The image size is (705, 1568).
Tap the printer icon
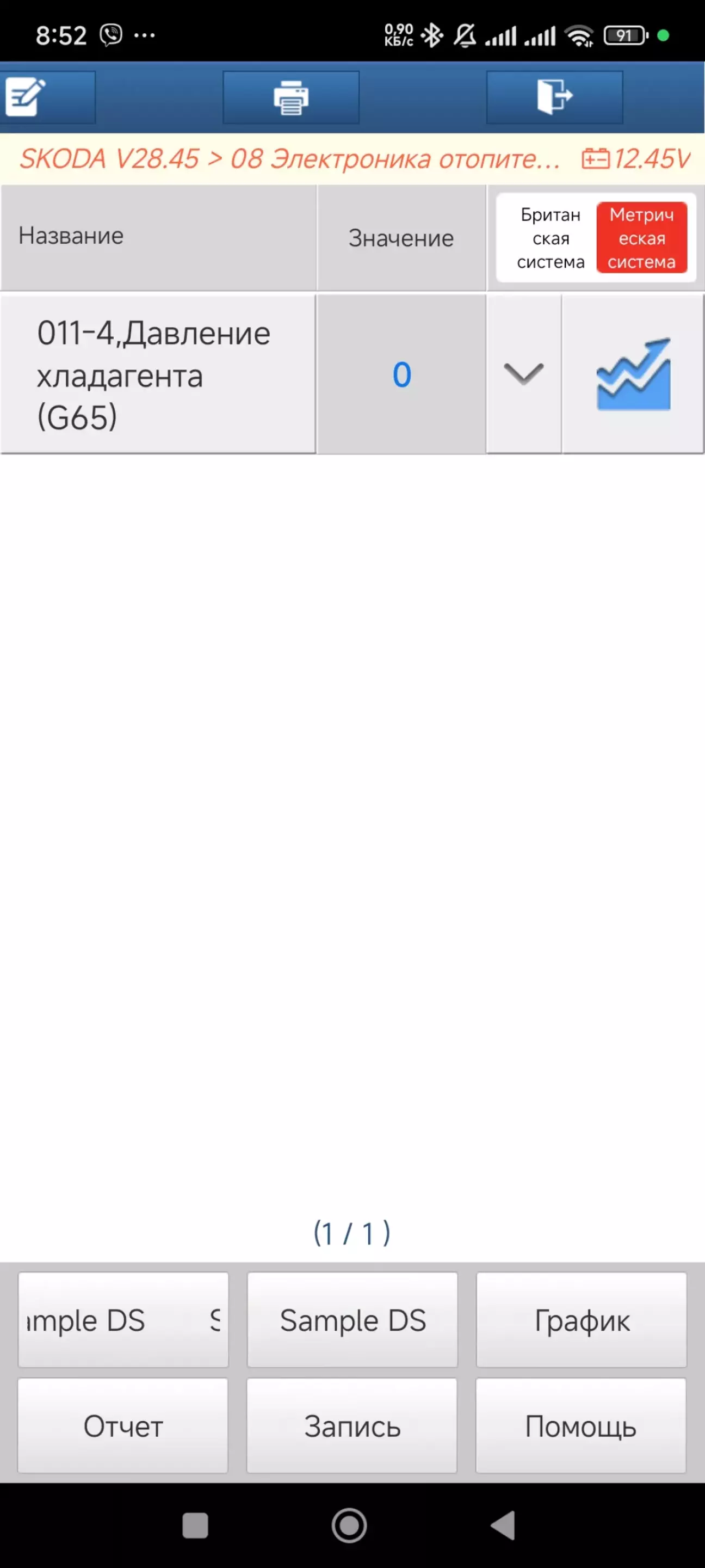[x=291, y=97]
